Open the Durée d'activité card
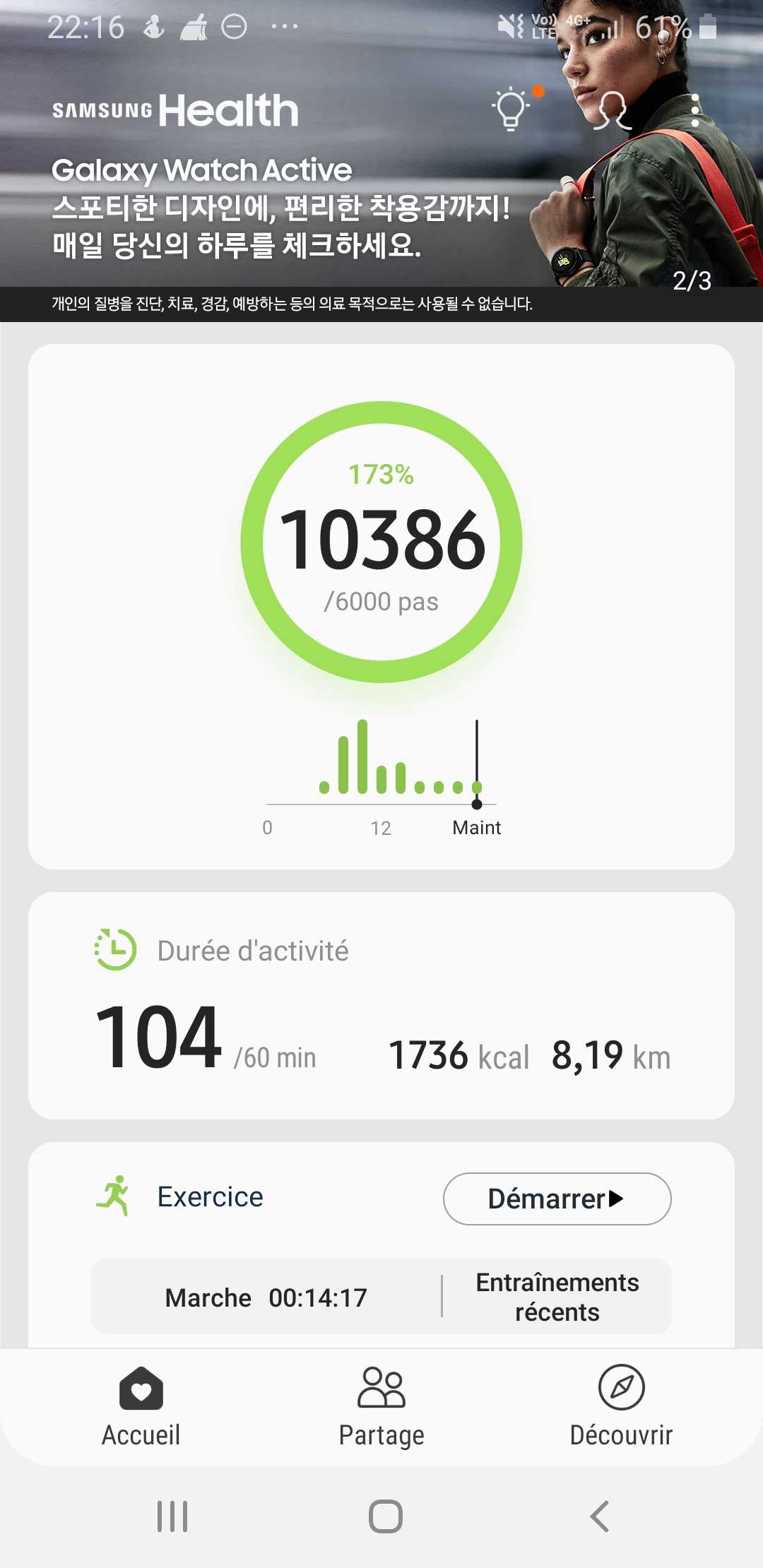The image size is (763, 1568). 381,1006
